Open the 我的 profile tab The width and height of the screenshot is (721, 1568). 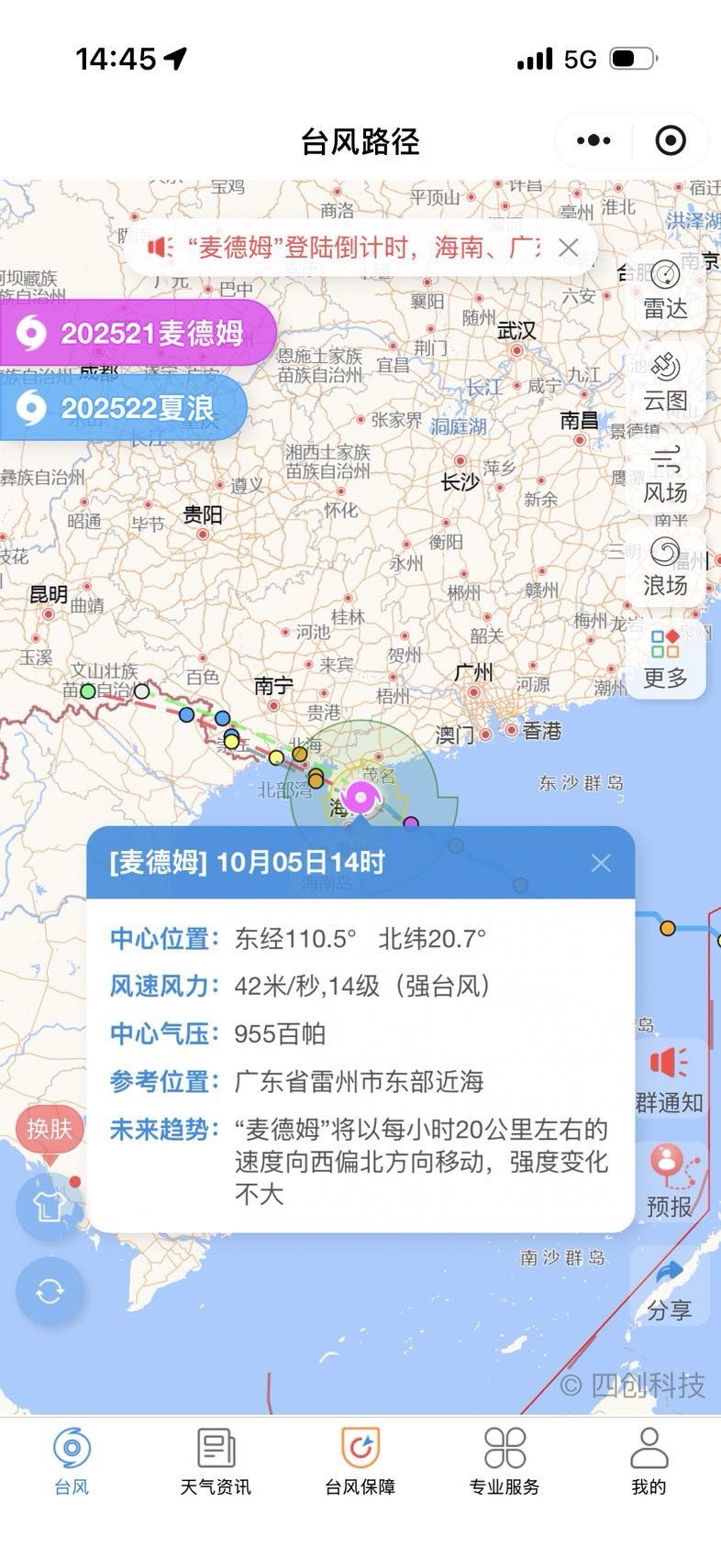tap(649, 1462)
